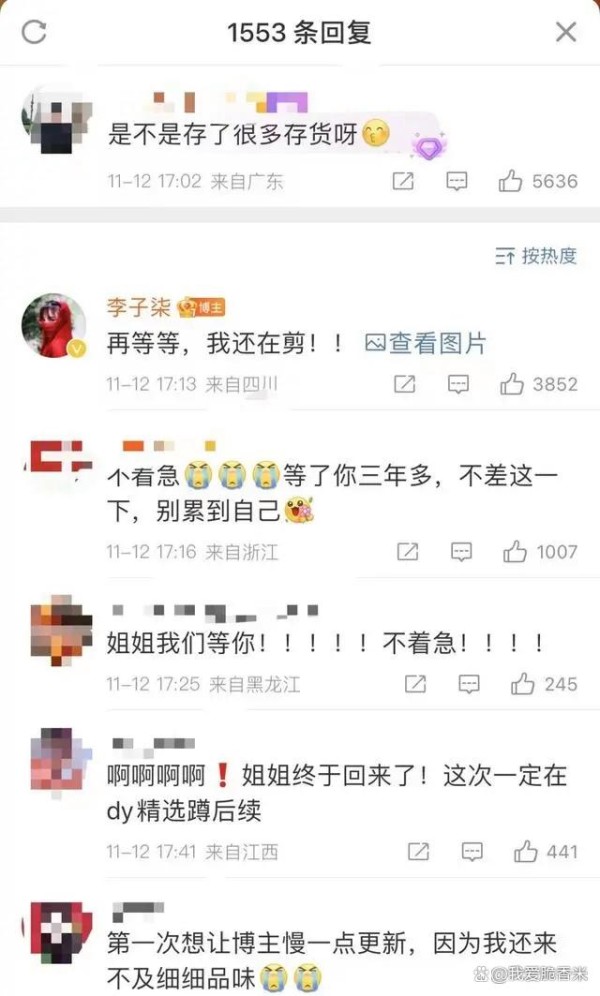This screenshot has width=600, height=996.
Task: Share the comment about 存货
Action: click(x=403, y=181)
